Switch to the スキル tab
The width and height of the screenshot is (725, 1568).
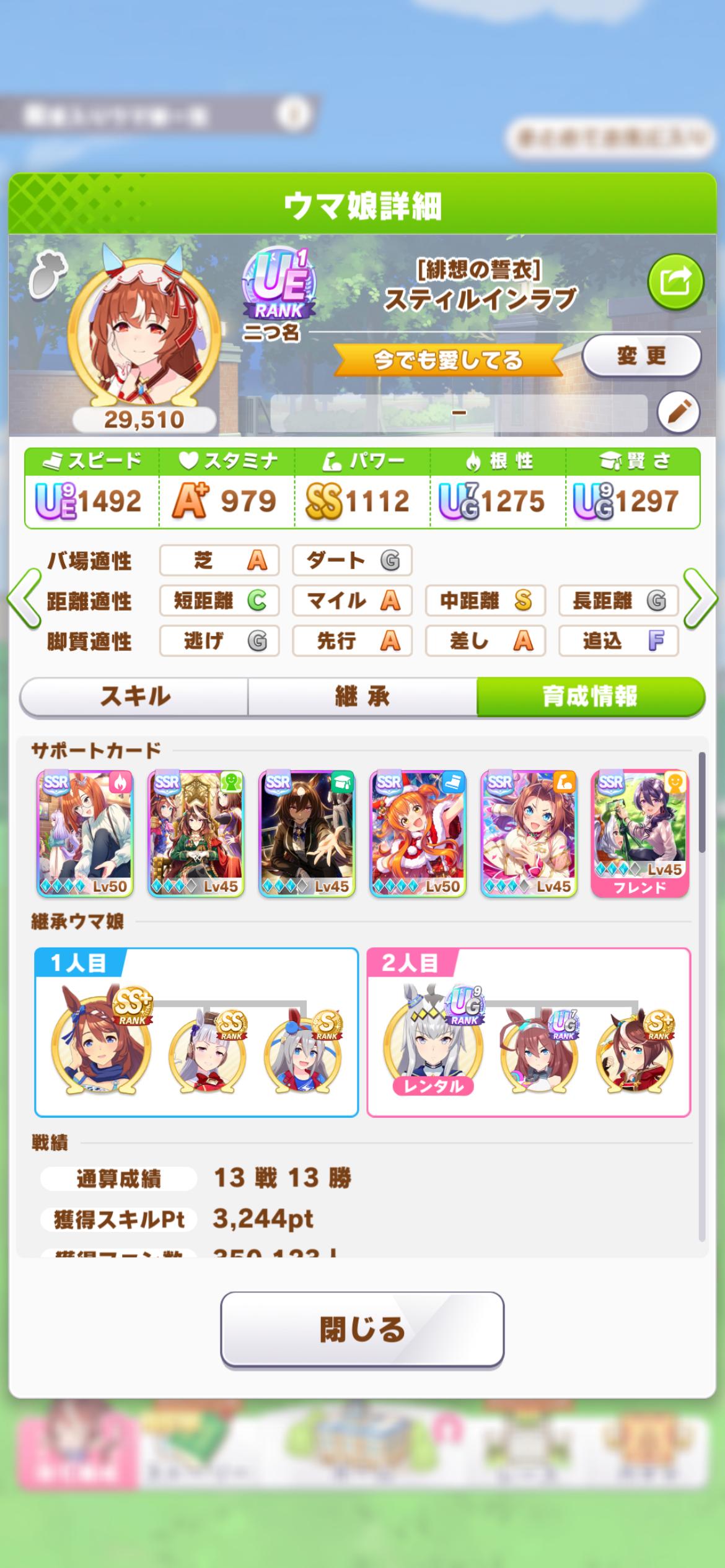click(x=134, y=696)
